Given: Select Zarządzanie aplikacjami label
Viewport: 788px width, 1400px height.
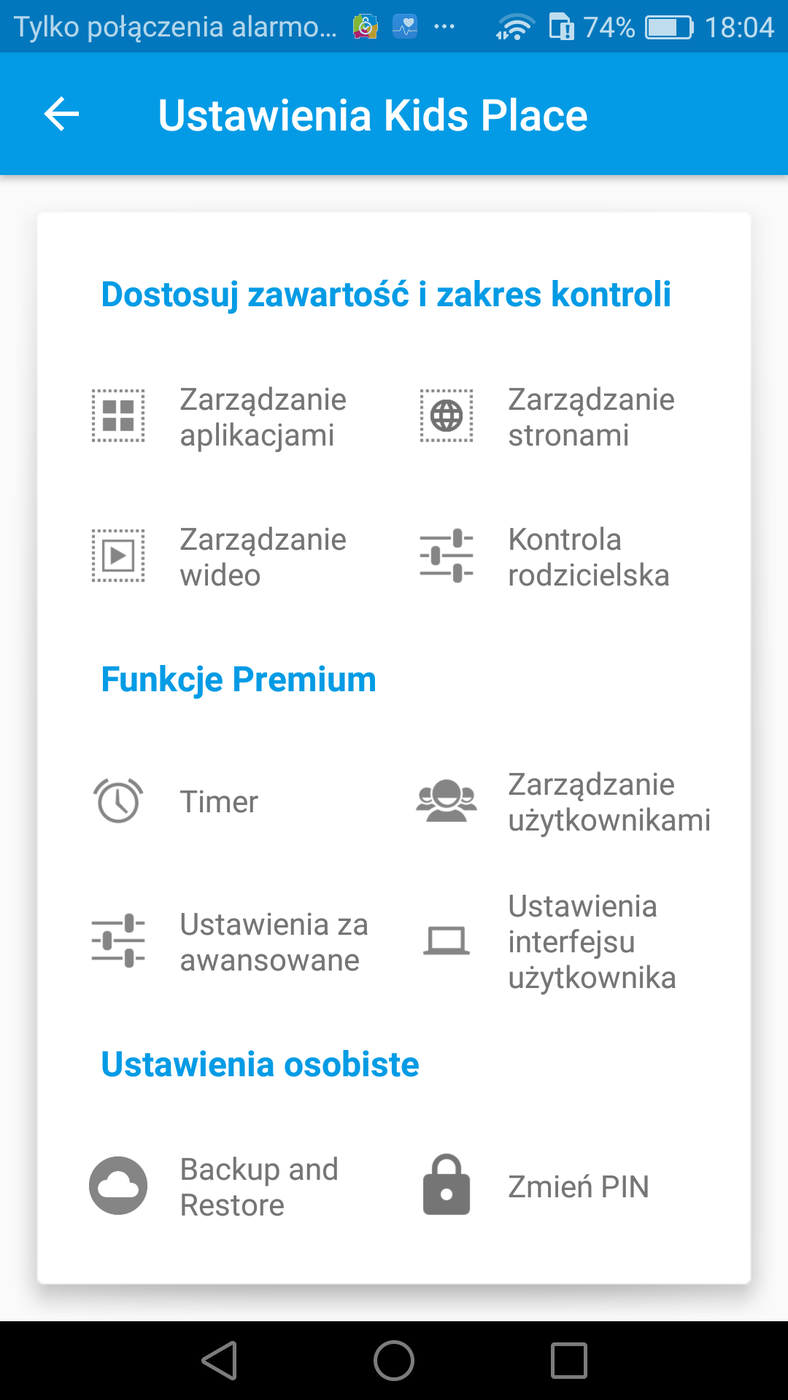Looking at the screenshot, I should coord(262,416).
